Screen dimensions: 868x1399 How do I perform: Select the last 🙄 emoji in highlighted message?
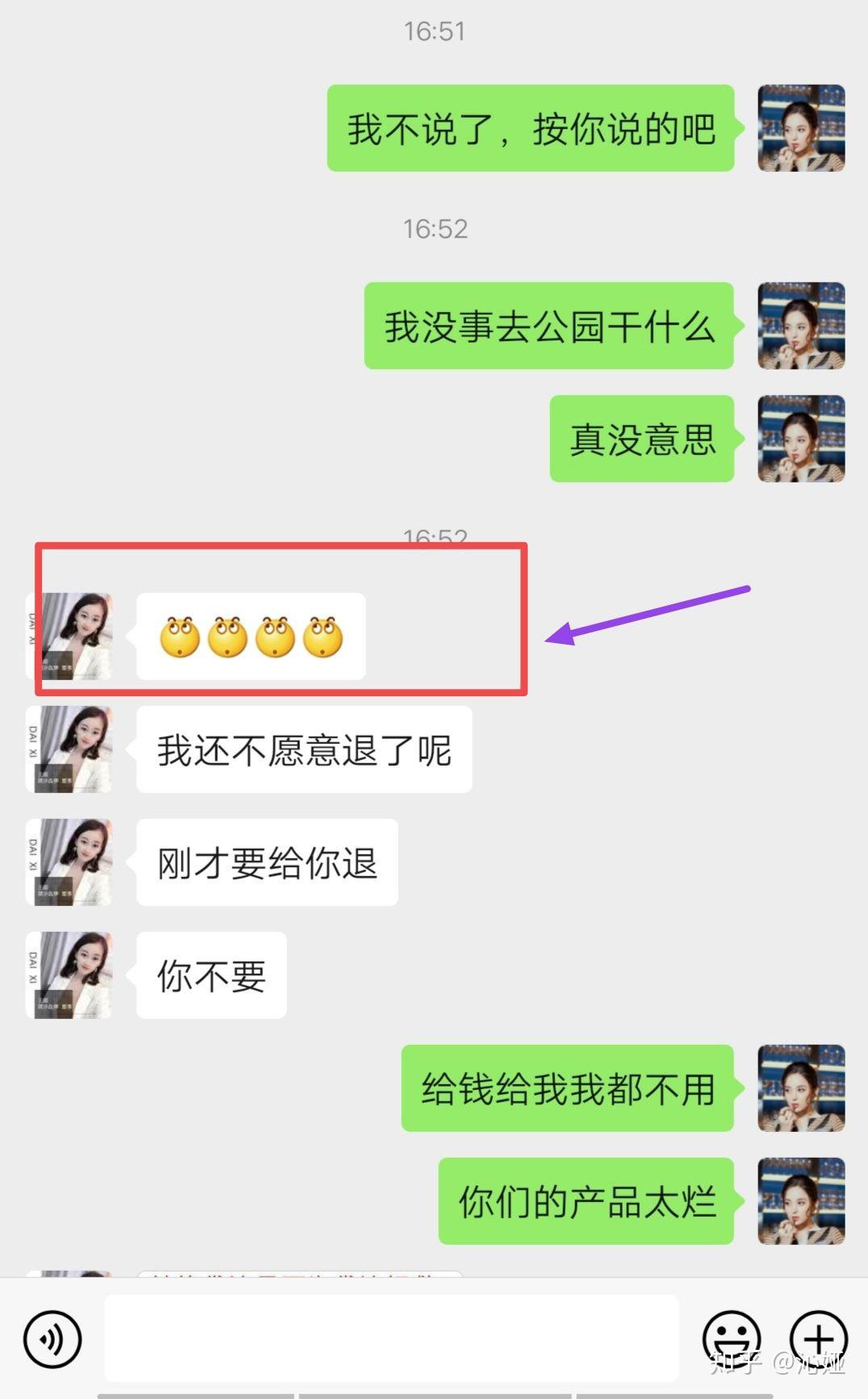coord(323,637)
